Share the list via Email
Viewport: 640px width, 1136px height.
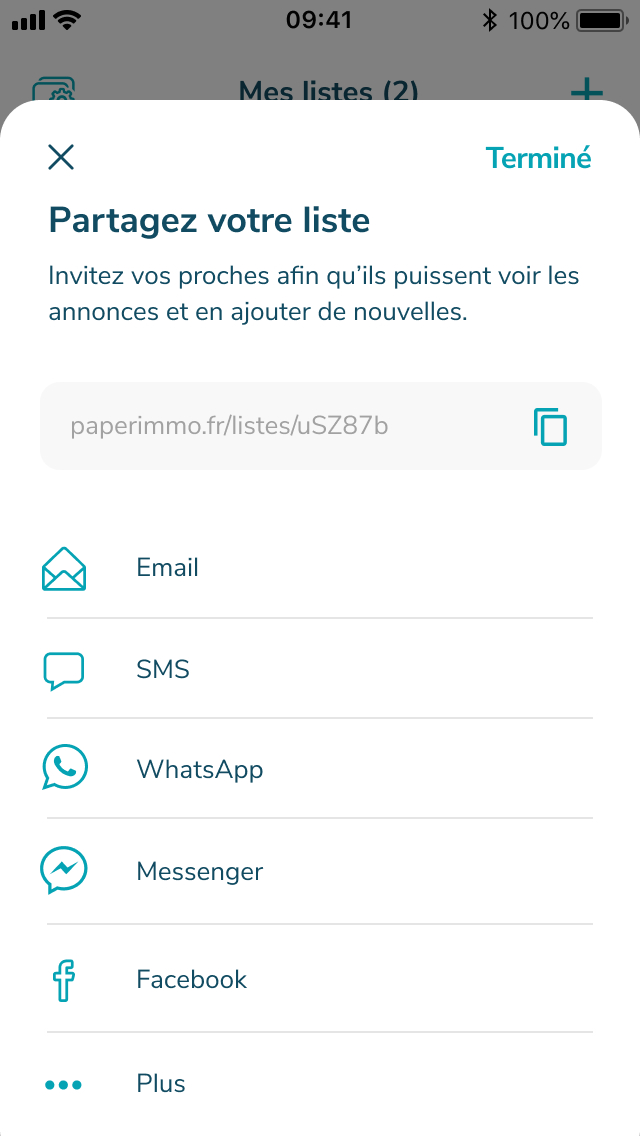pos(320,567)
